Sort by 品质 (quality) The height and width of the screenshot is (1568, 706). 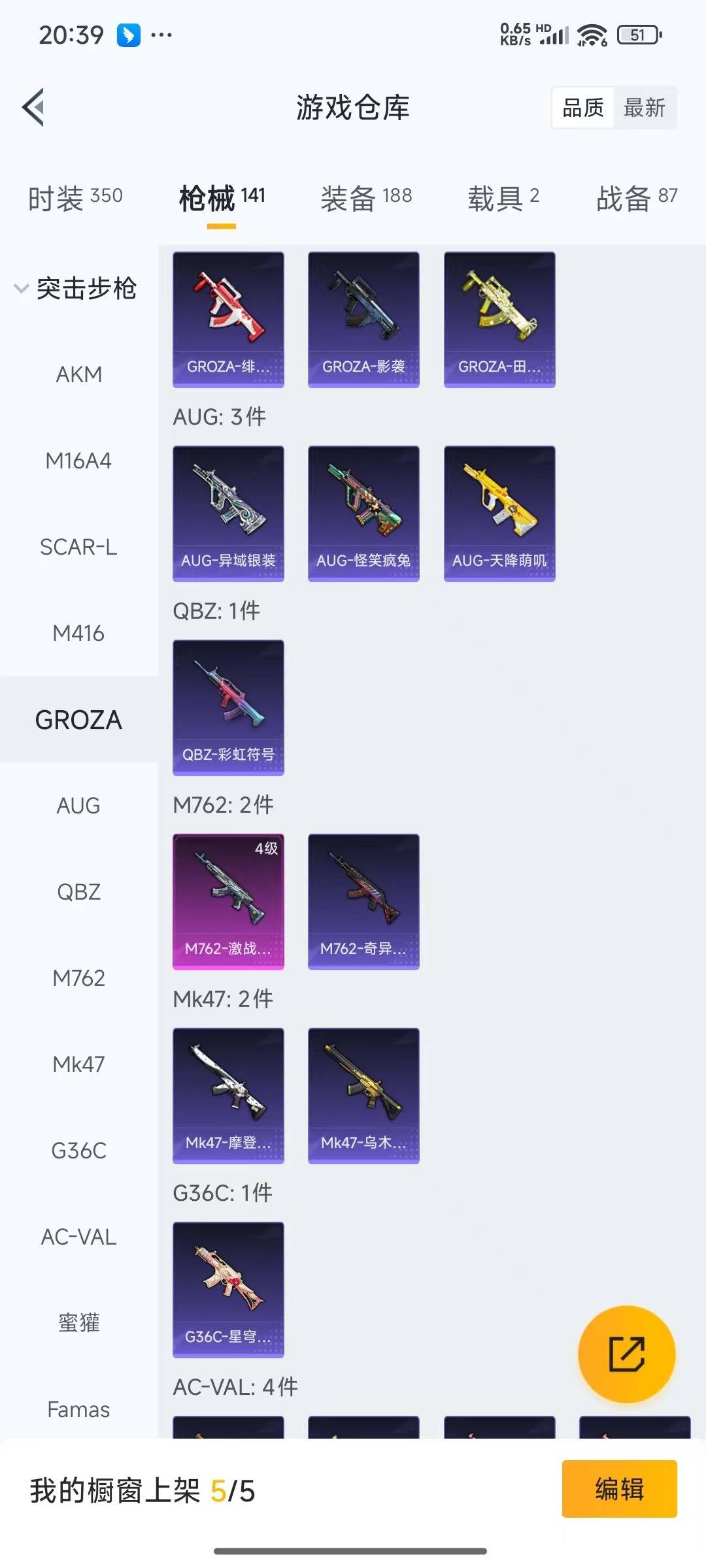[582, 108]
